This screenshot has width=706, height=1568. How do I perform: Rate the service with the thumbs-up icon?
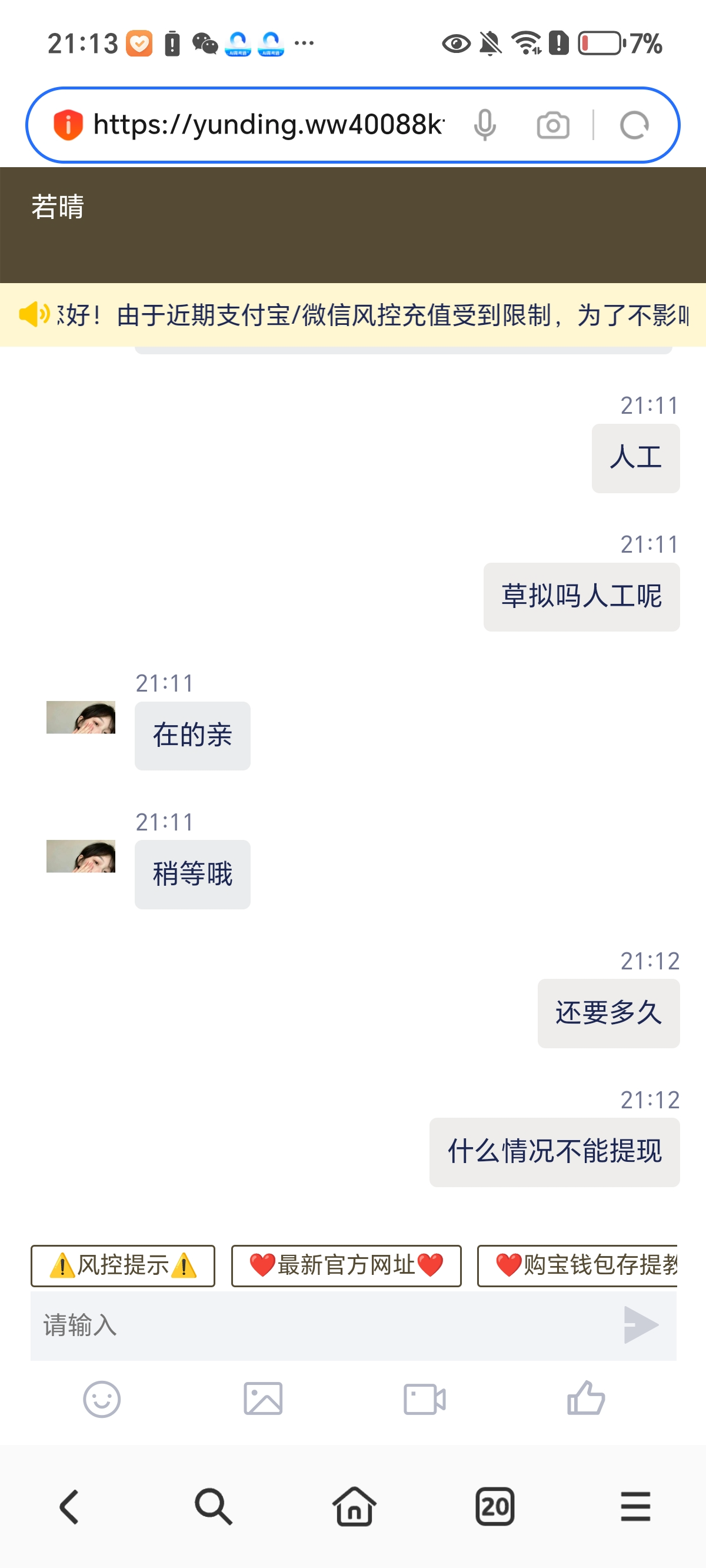click(585, 1397)
